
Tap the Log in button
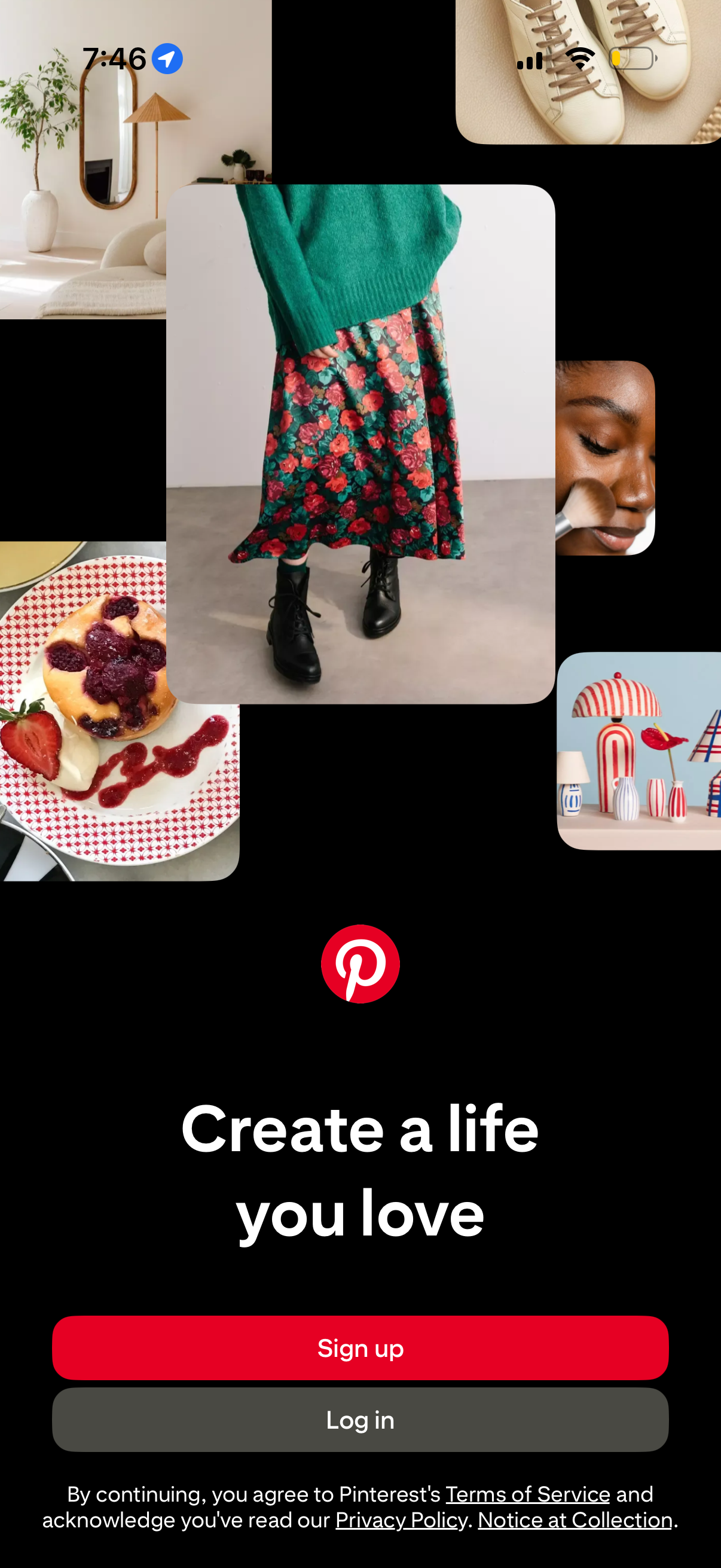tap(360, 1420)
